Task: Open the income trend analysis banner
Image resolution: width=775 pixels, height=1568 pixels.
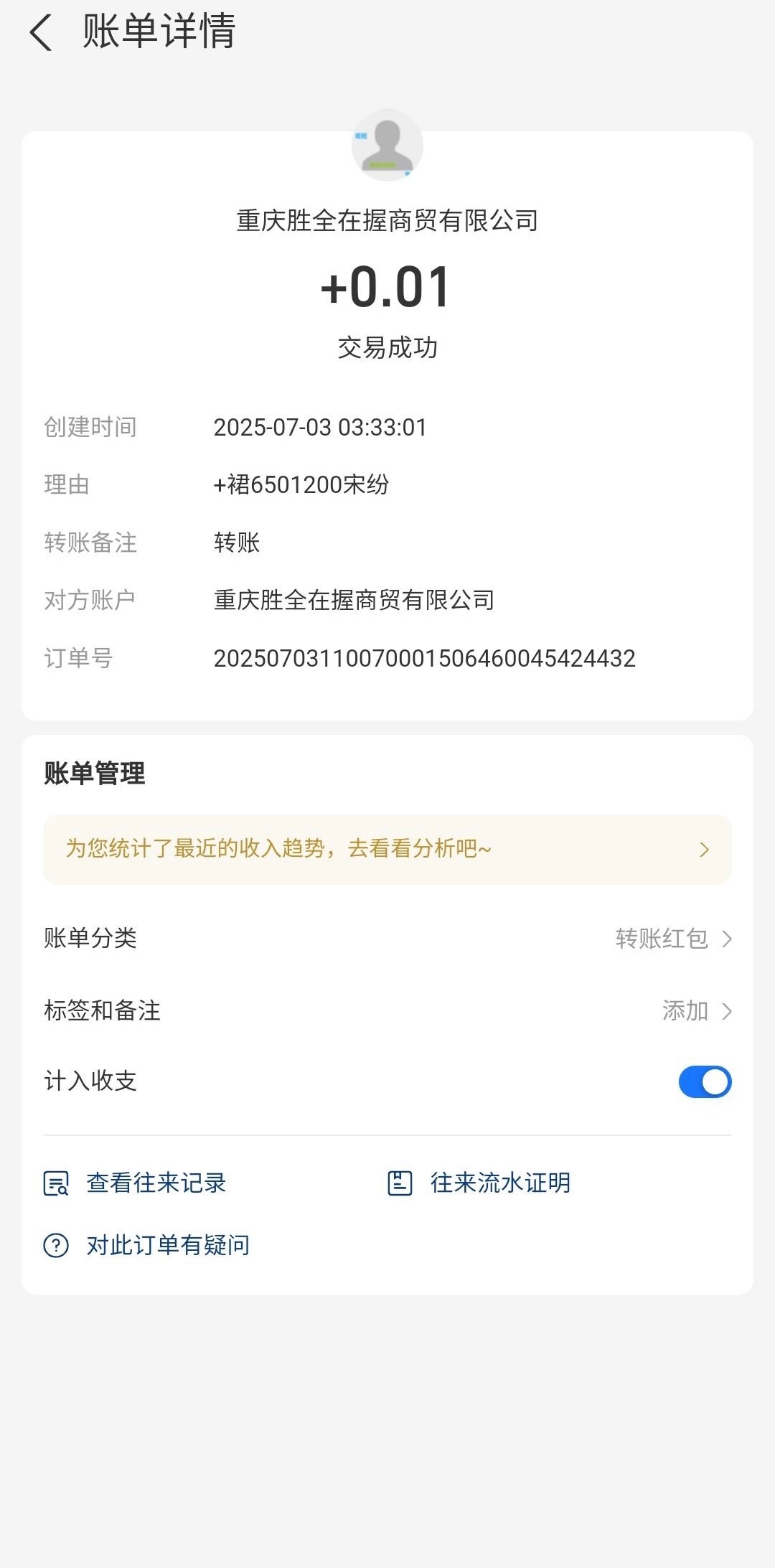Action: (387, 849)
